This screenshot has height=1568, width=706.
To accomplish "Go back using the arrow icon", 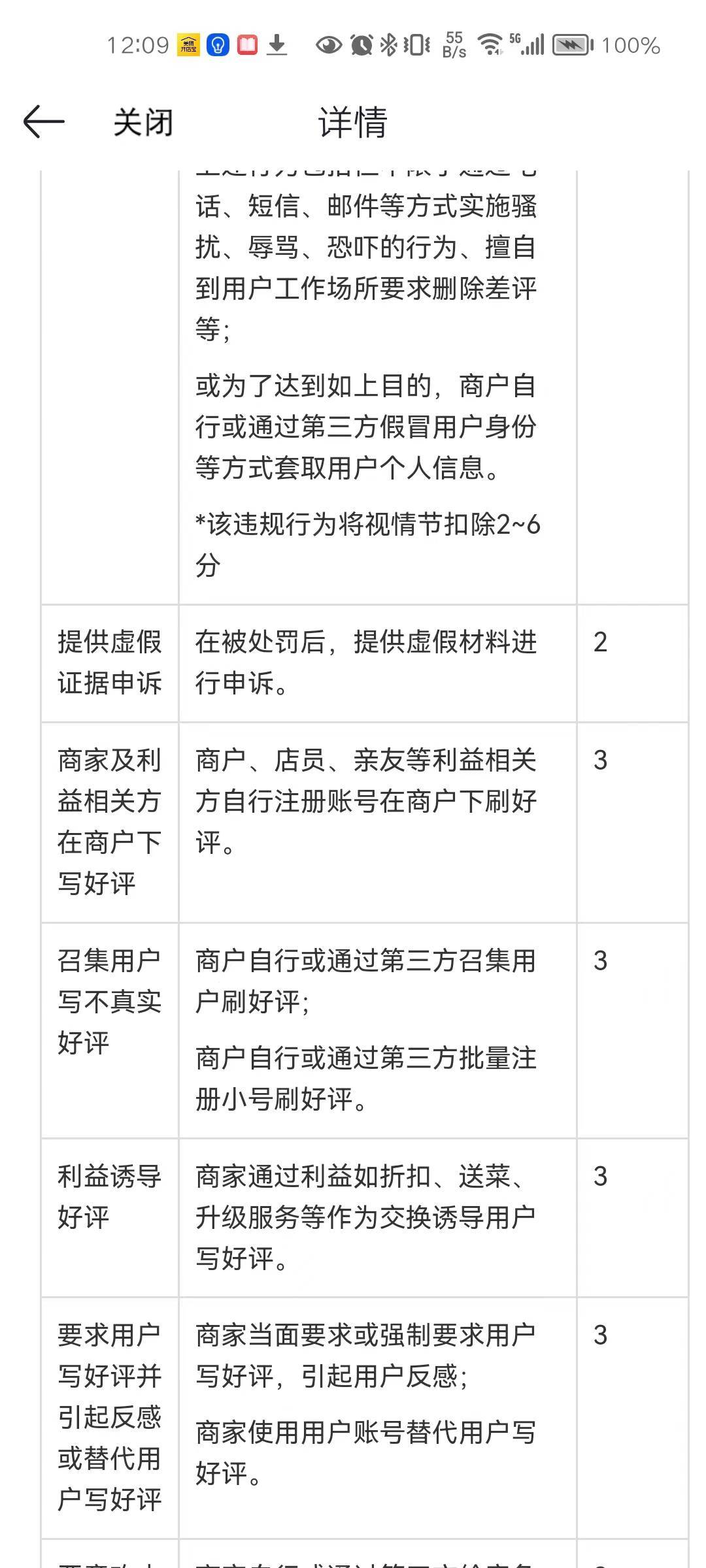I will [44, 122].
